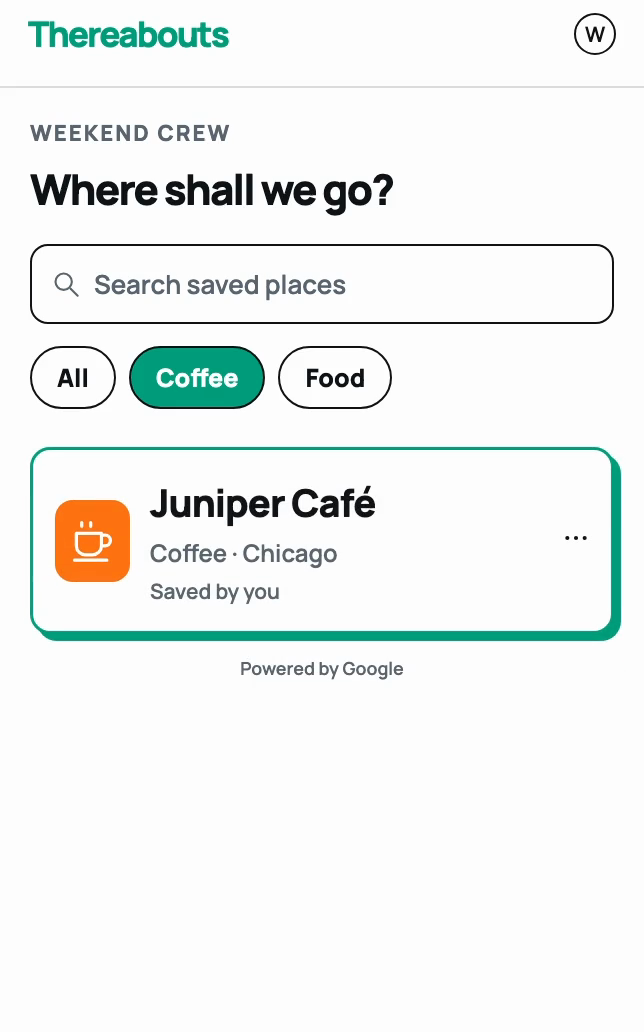Tap the Search saved places field
Screen dimensions: 644x1032
click(322, 284)
